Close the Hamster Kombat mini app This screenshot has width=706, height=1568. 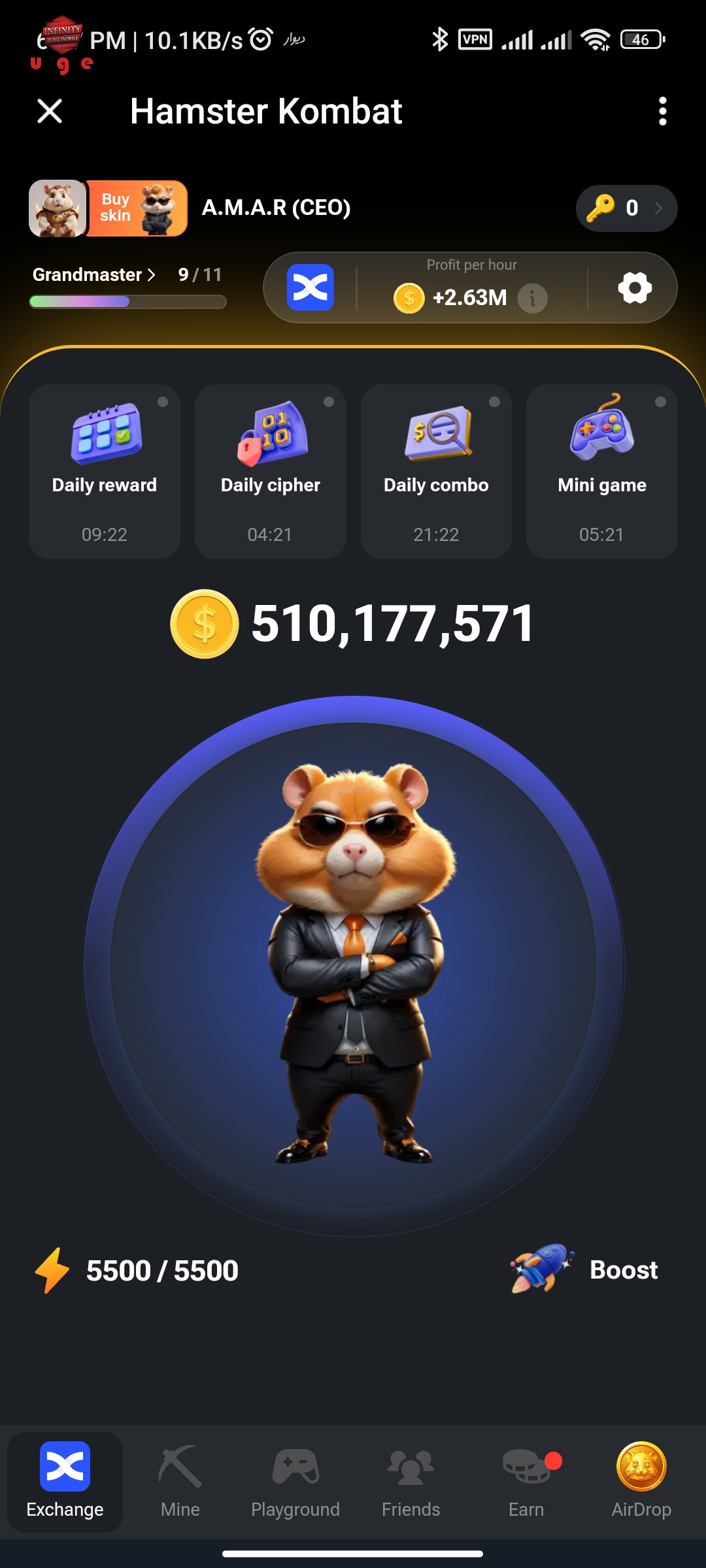click(x=50, y=111)
